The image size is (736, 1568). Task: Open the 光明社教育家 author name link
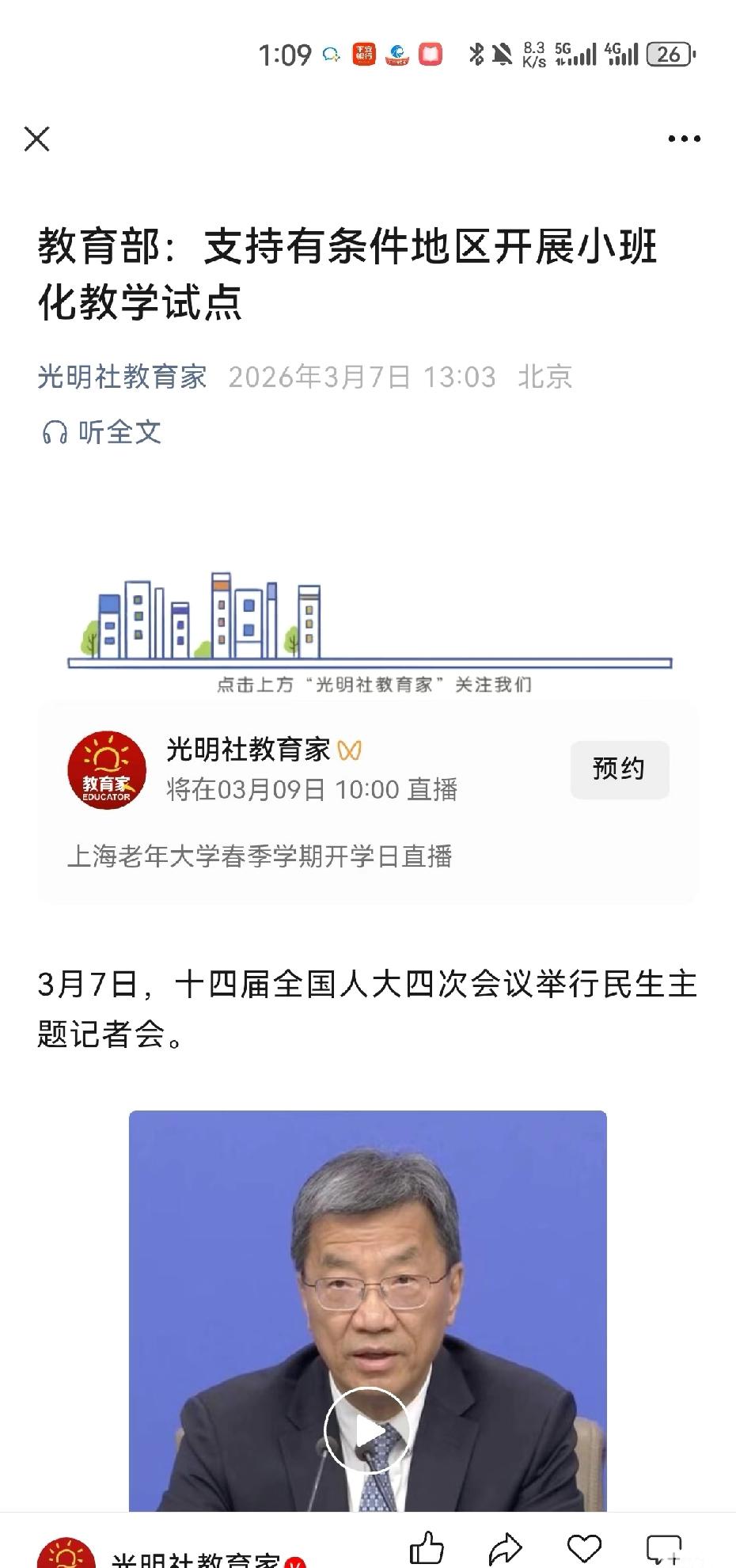123,378
